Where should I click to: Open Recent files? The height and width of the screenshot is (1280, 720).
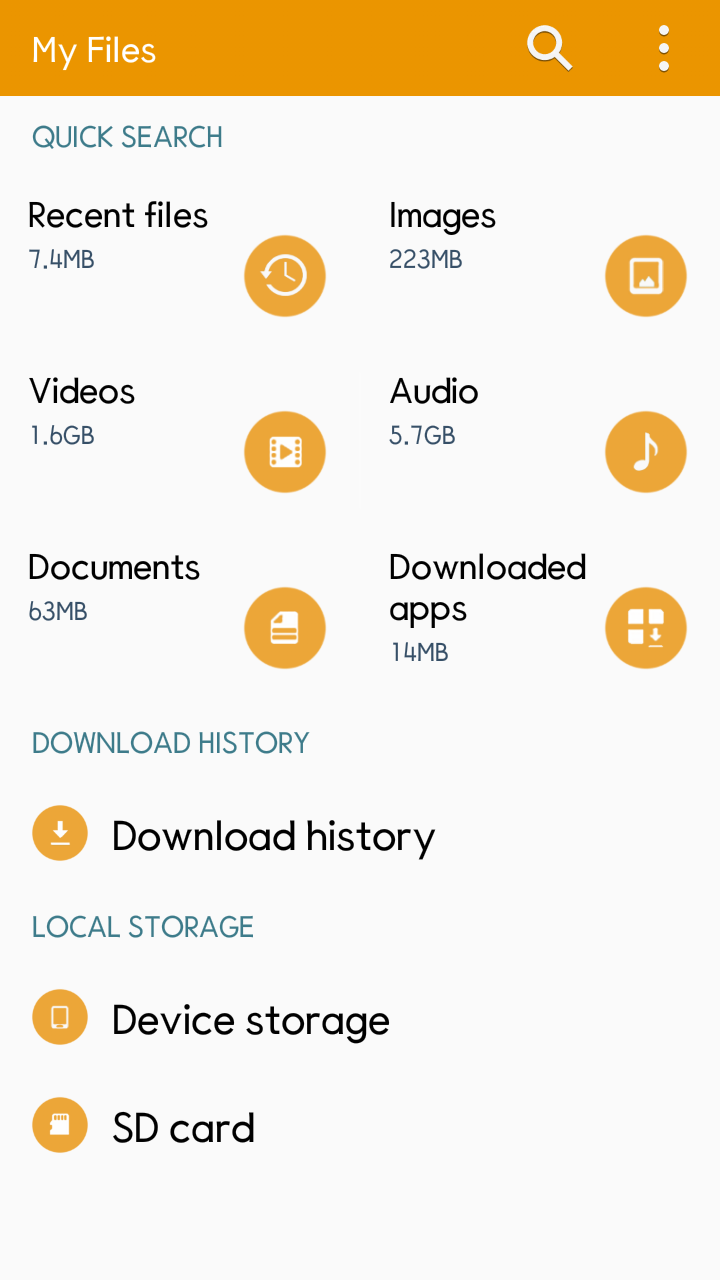point(180,256)
